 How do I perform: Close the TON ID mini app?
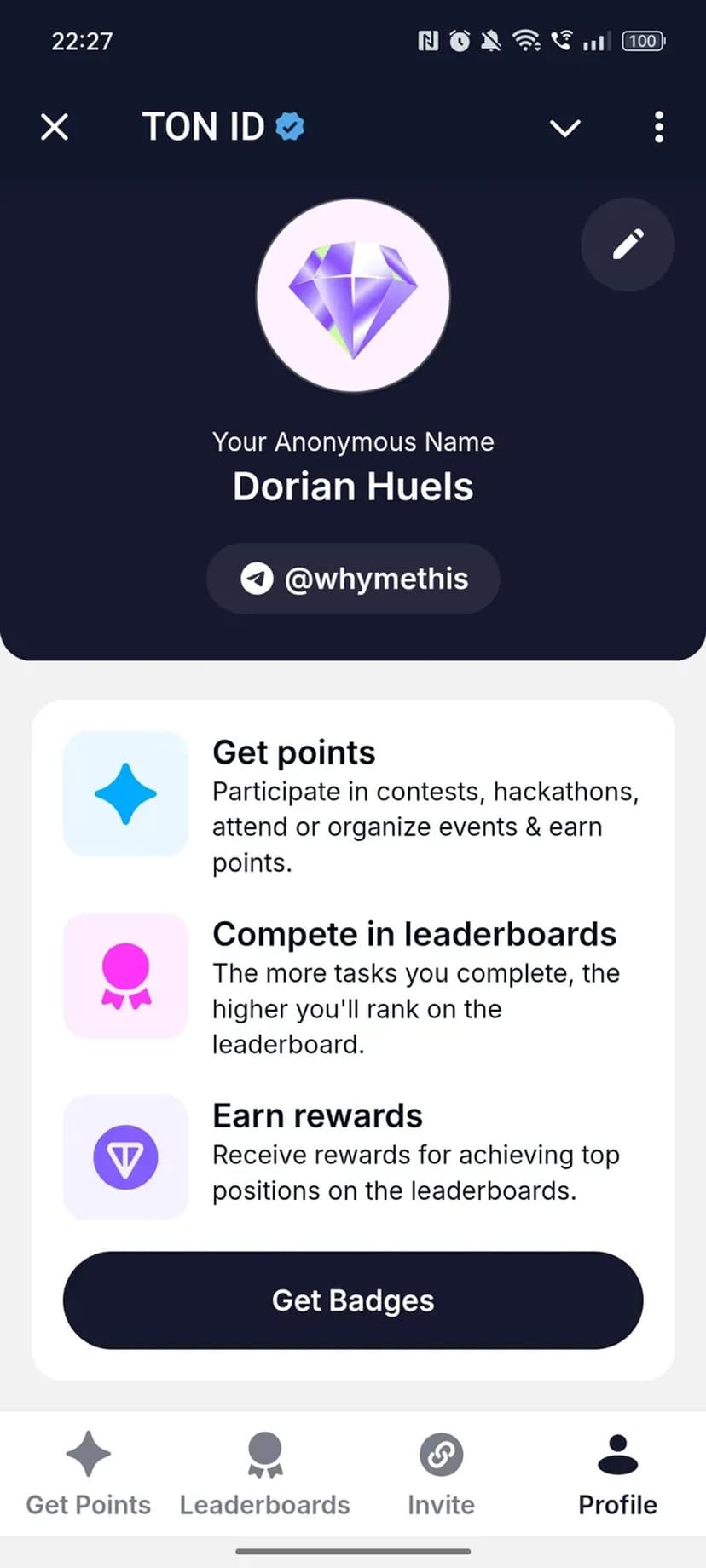(x=55, y=128)
